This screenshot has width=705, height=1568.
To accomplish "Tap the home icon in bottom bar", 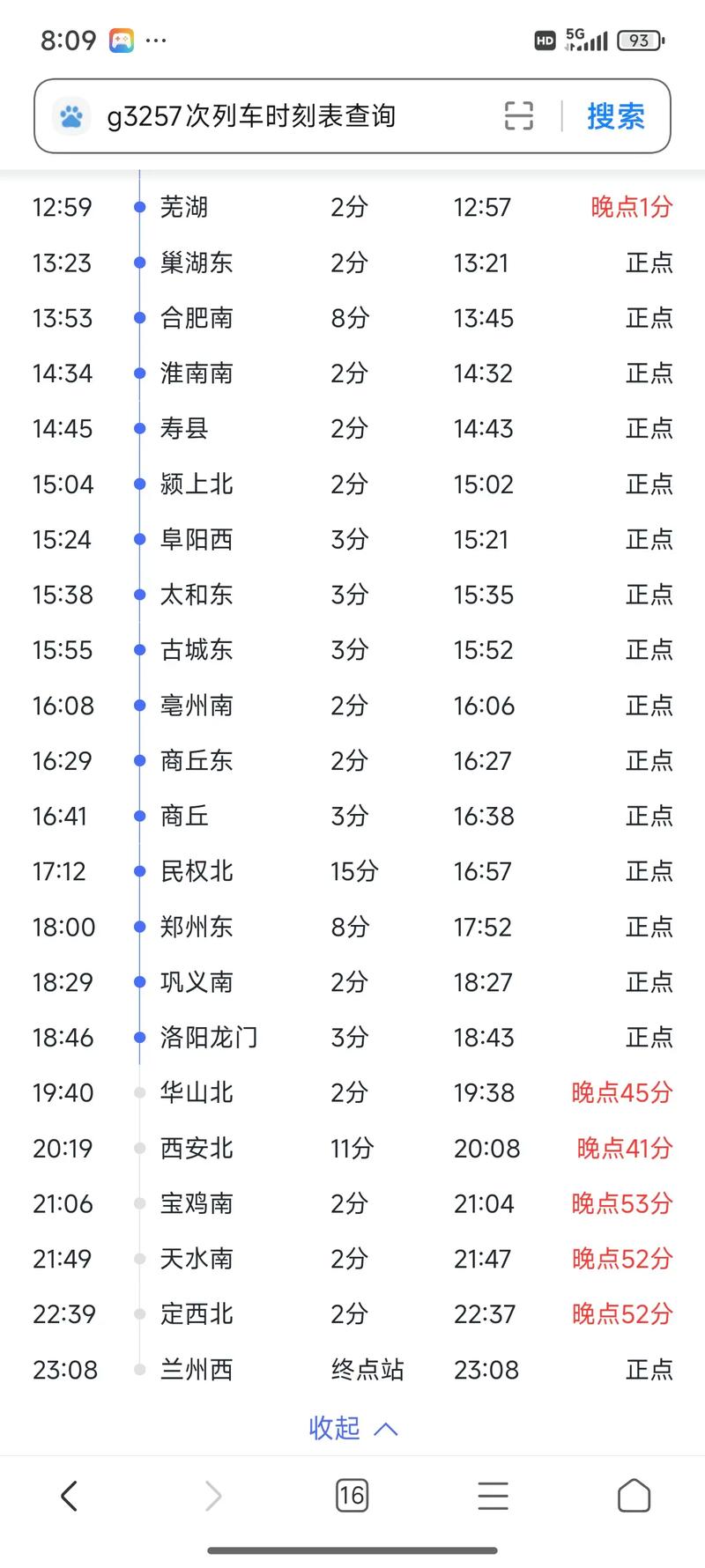I will (634, 1495).
